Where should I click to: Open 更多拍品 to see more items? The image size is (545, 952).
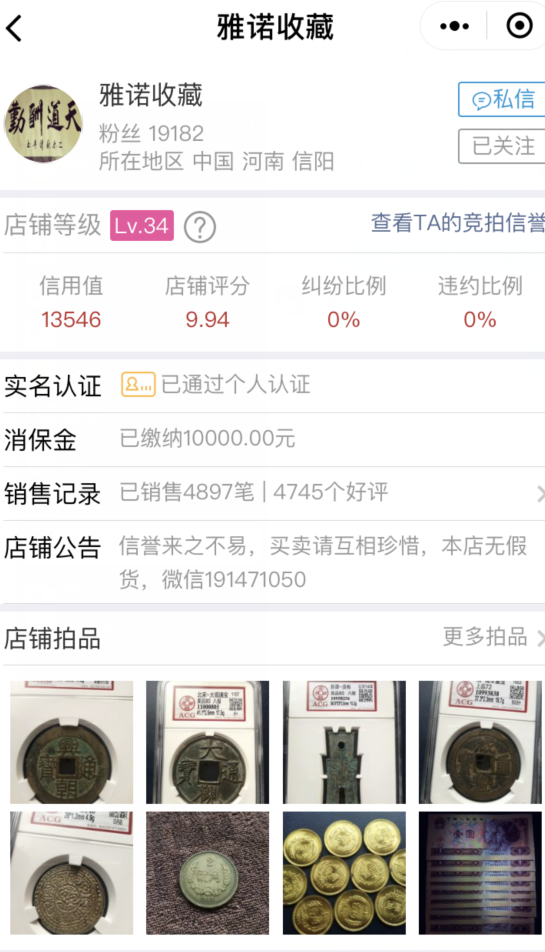point(493,637)
